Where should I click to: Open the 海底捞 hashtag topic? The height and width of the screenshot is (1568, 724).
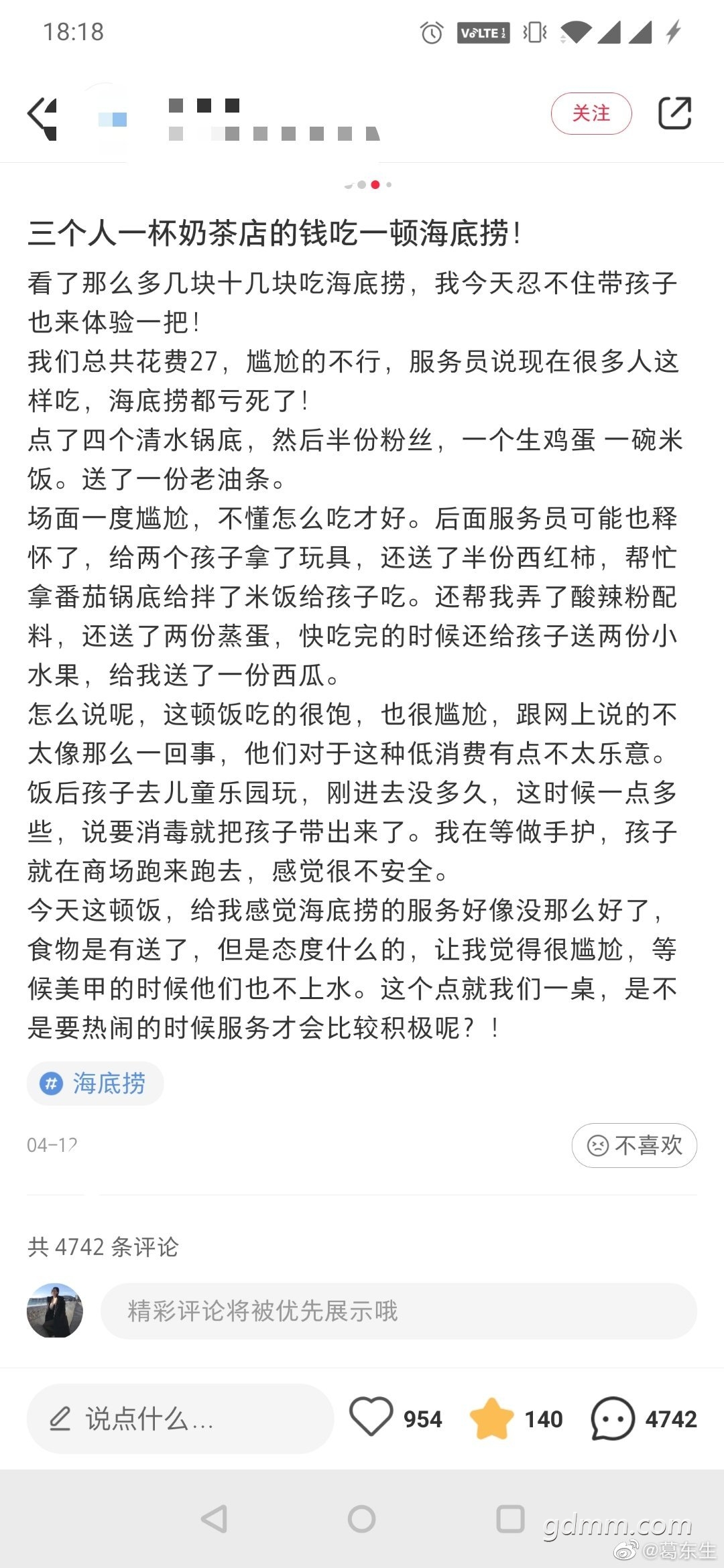[95, 1084]
